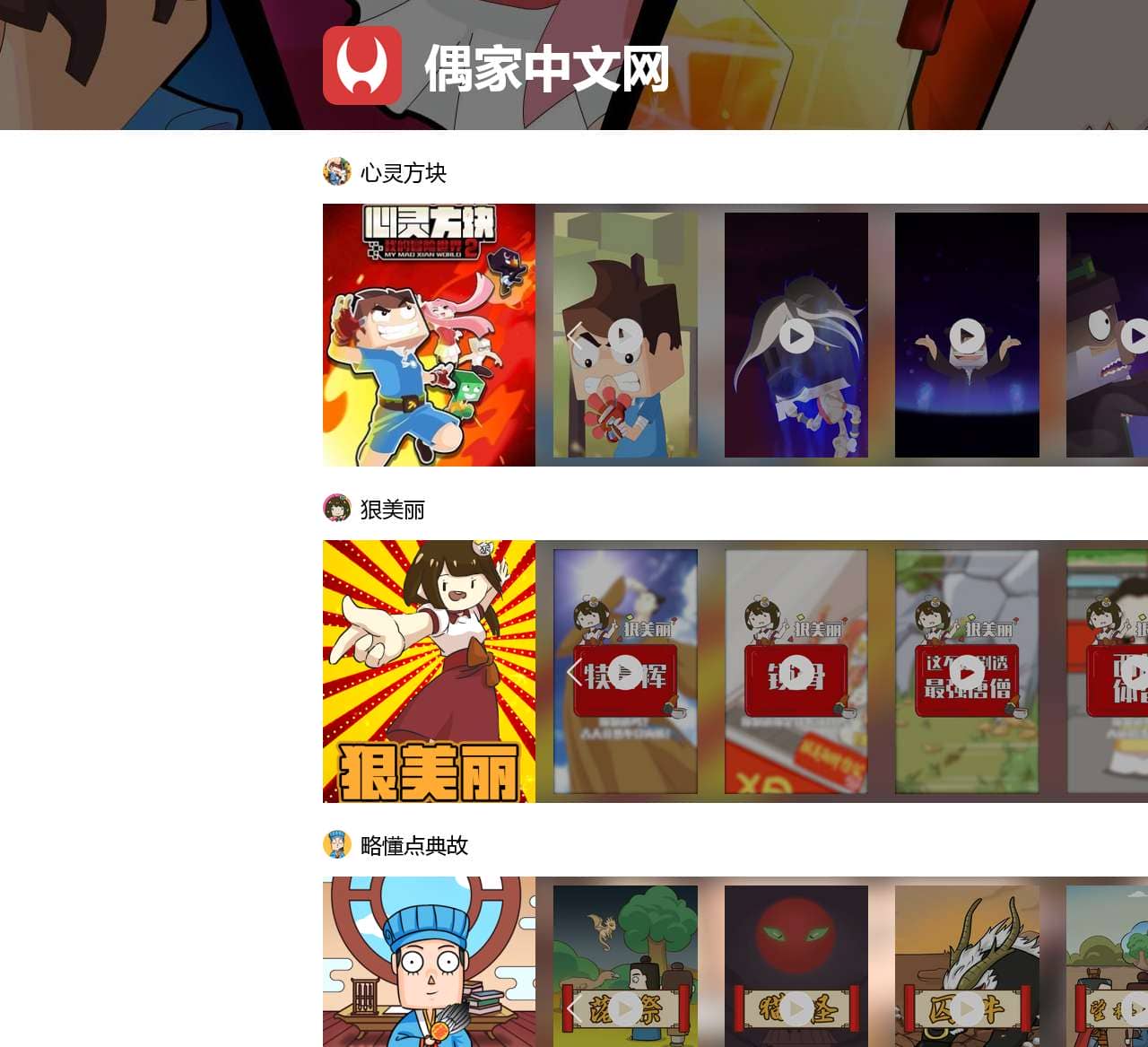Screen dimensions: 1148x1047
Task: Show previous videos in 略懂点典故 row
Action: pyautogui.click(x=576, y=1008)
